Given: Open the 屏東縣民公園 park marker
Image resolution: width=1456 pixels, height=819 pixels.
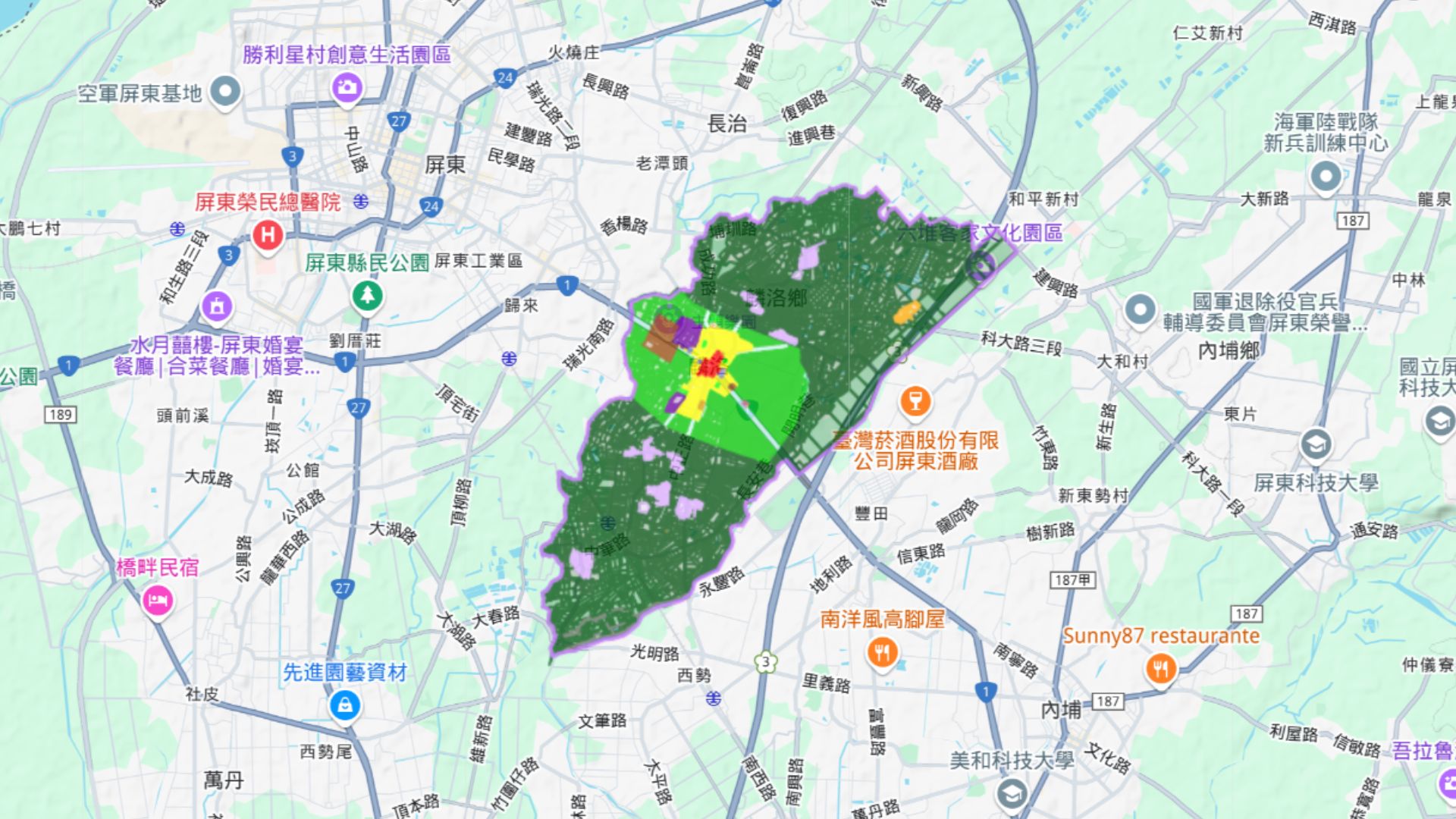Looking at the screenshot, I should coord(368,295).
